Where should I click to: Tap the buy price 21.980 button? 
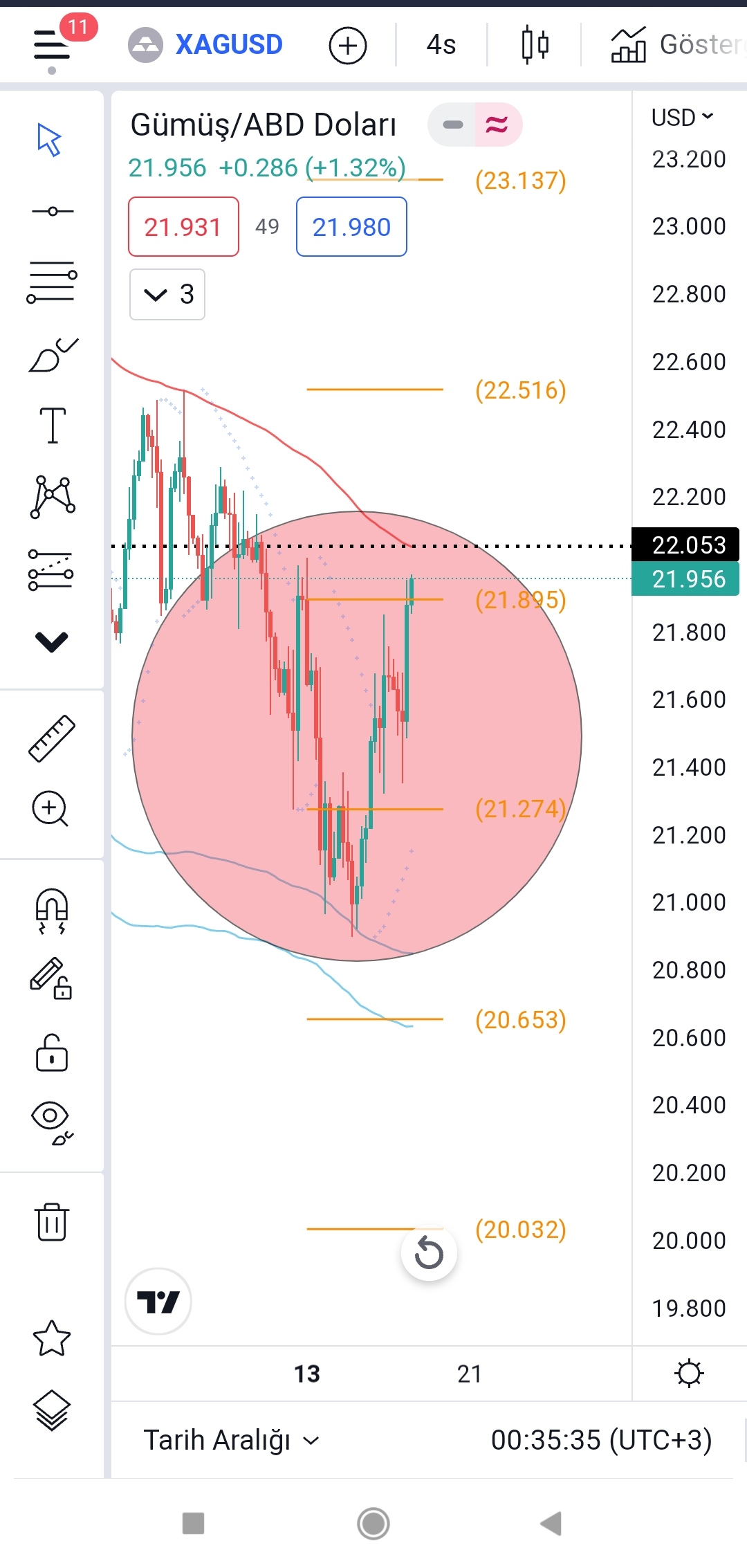351,227
